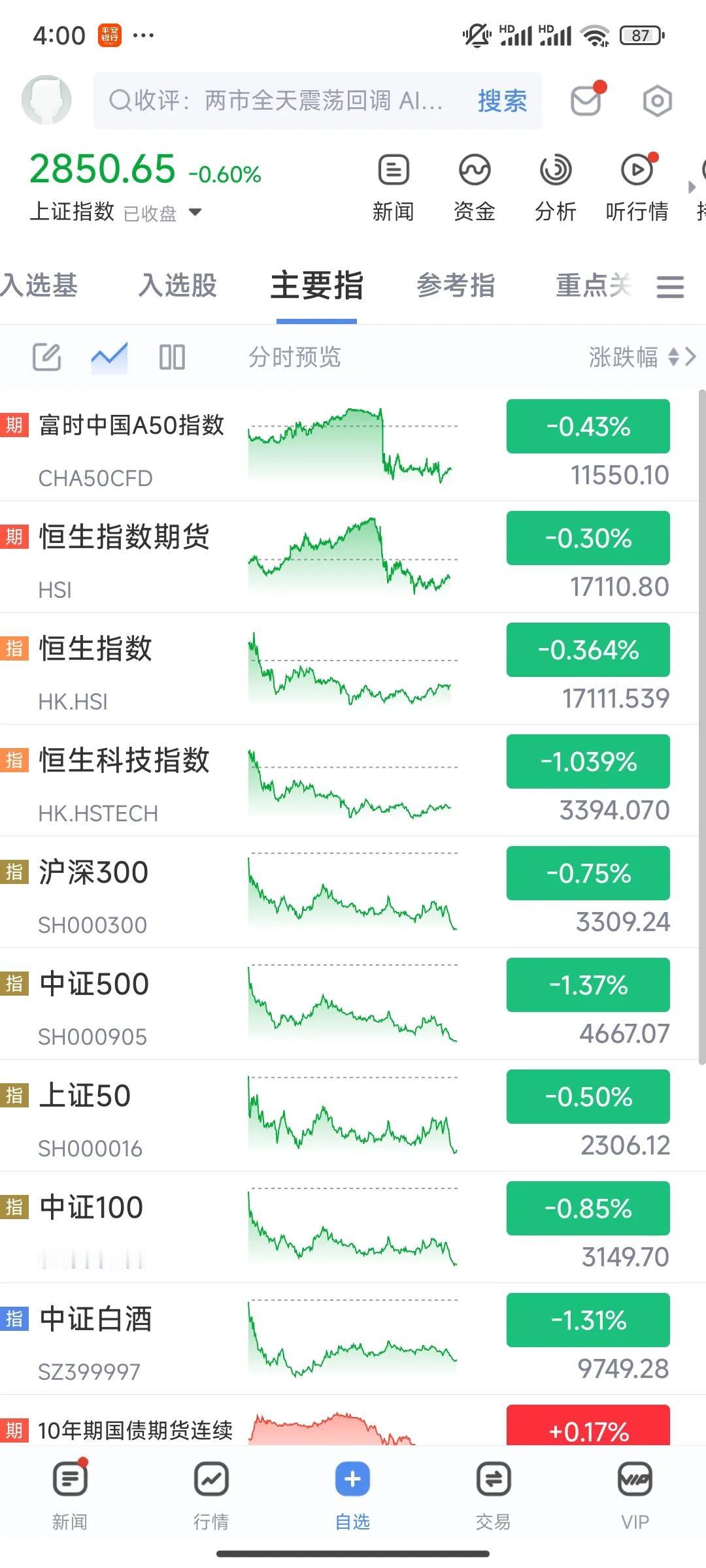The image size is (706, 1568).
Task: Switch to the 参考指 tab
Action: [x=456, y=286]
